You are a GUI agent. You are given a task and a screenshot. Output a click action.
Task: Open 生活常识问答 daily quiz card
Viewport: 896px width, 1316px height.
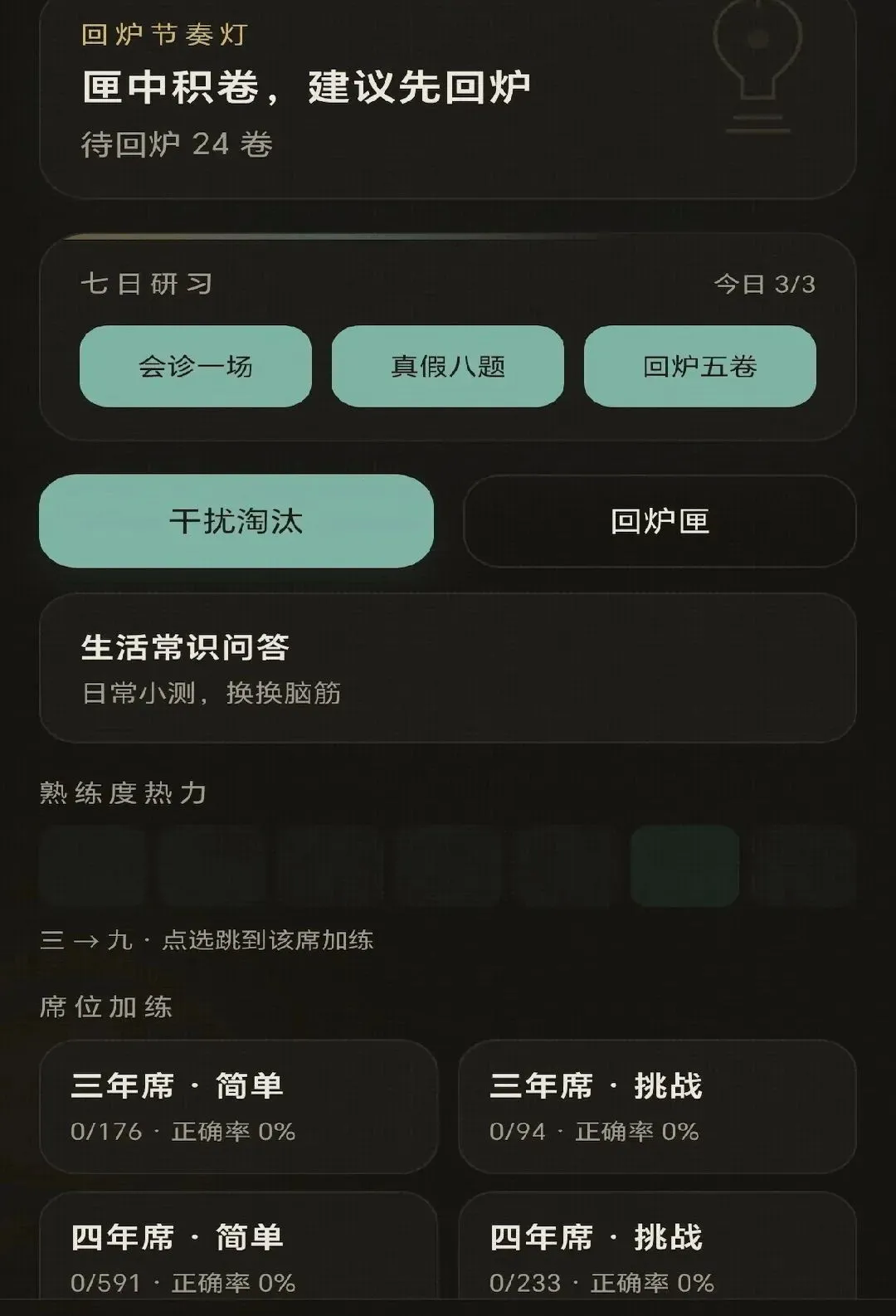pos(448,668)
